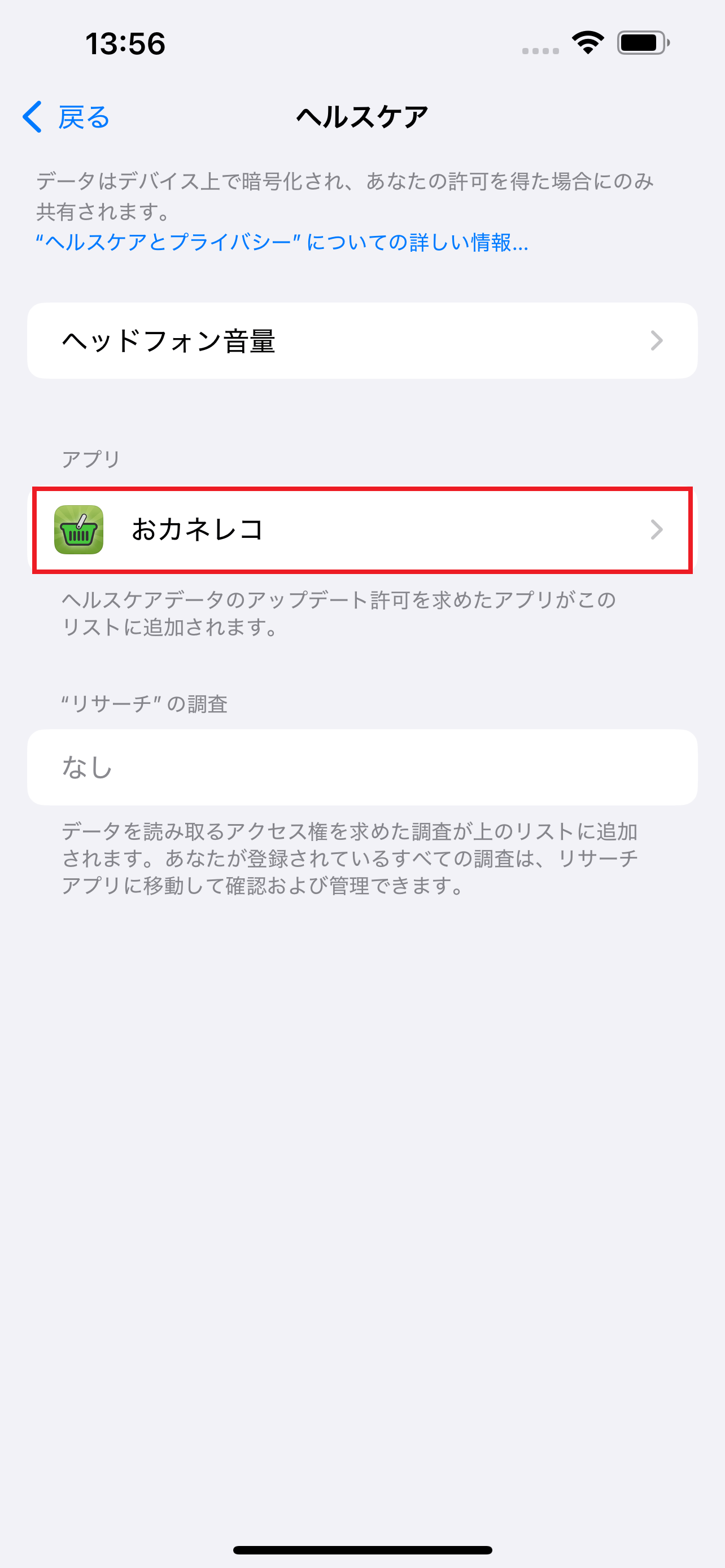Open the ヘルスケアとプライバシー info link
The height and width of the screenshot is (1568, 725).
tap(282, 242)
